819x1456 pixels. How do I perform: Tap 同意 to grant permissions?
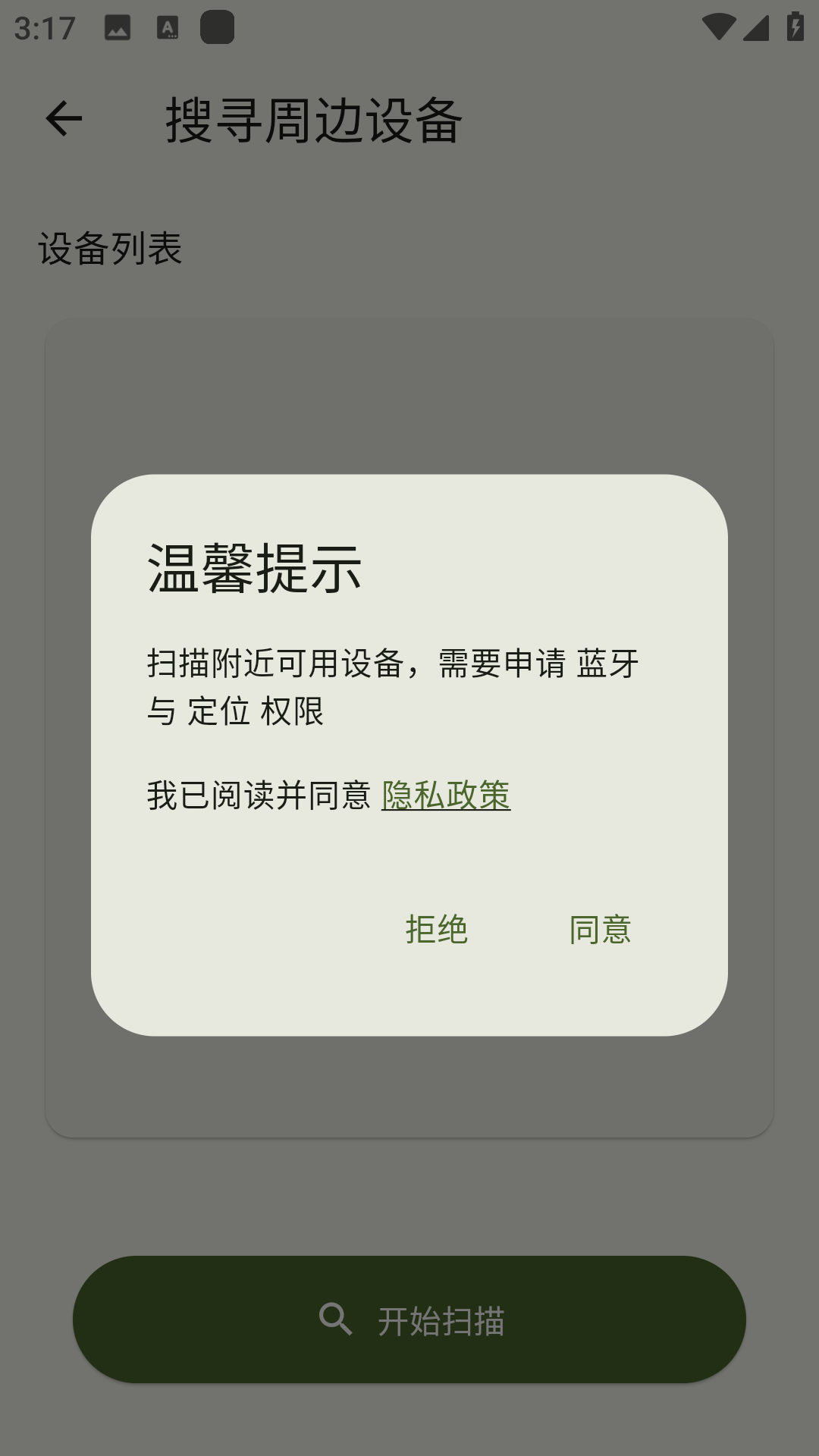click(600, 929)
